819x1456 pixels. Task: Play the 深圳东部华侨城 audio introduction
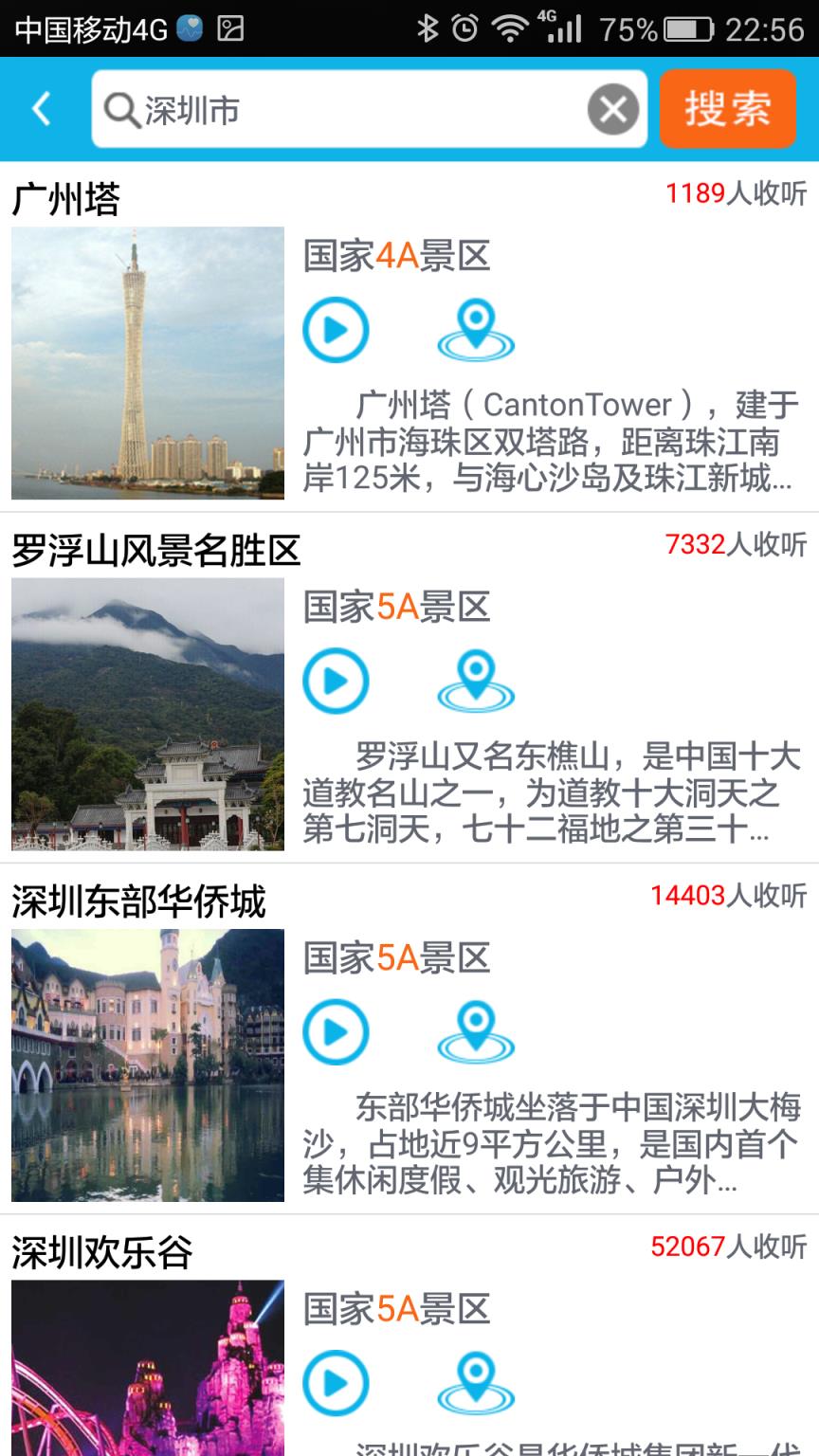coord(335,1033)
